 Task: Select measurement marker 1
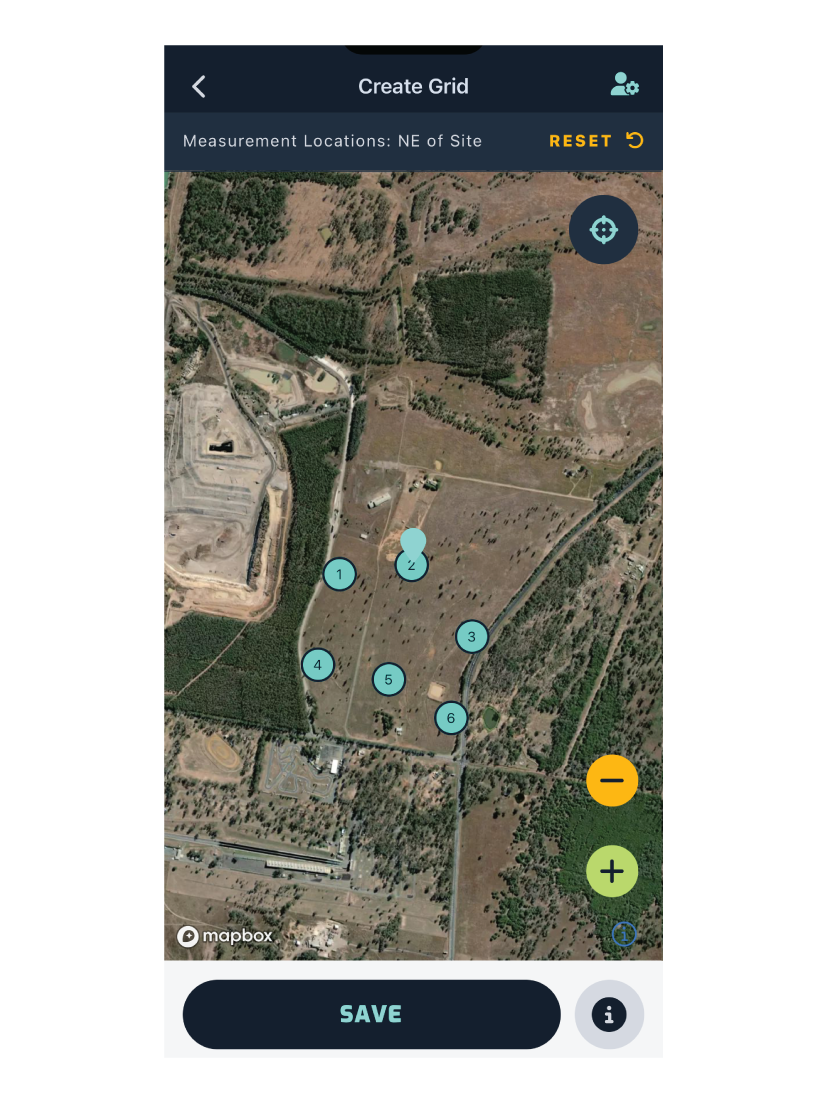point(340,574)
